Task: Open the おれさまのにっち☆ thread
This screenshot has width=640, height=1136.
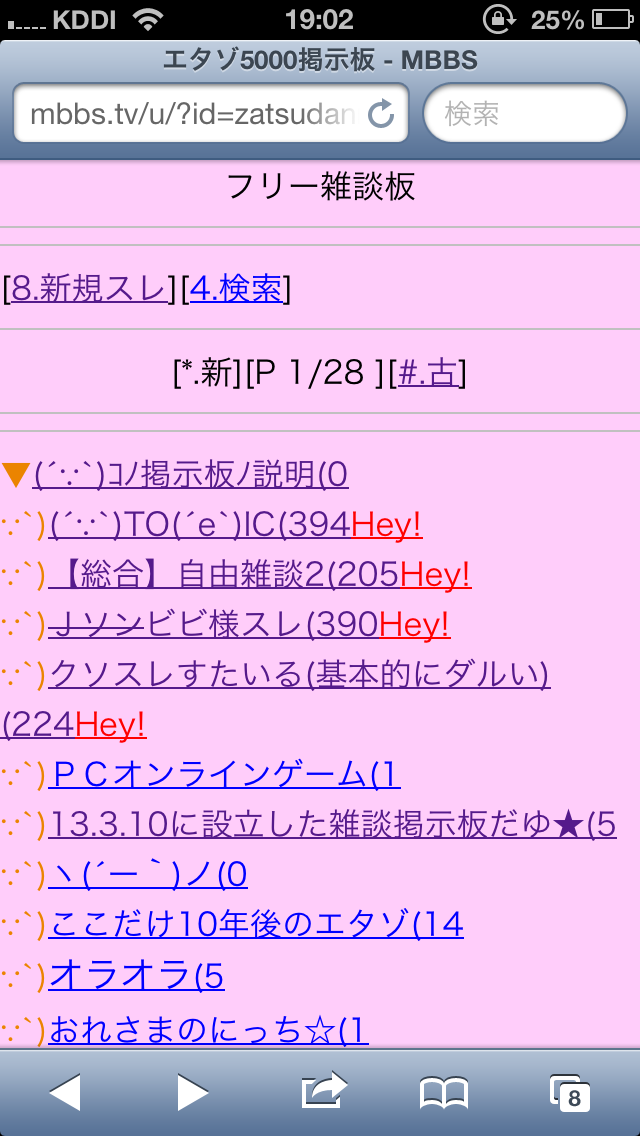Action: [208, 1027]
